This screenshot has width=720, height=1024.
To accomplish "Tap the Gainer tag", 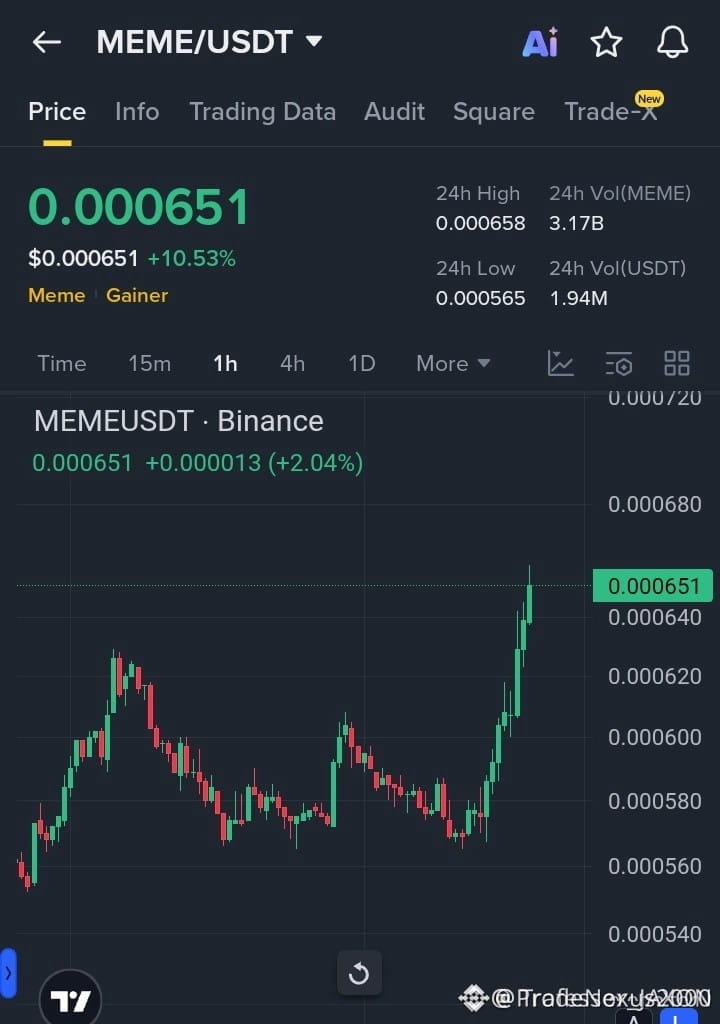I will [137, 295].
